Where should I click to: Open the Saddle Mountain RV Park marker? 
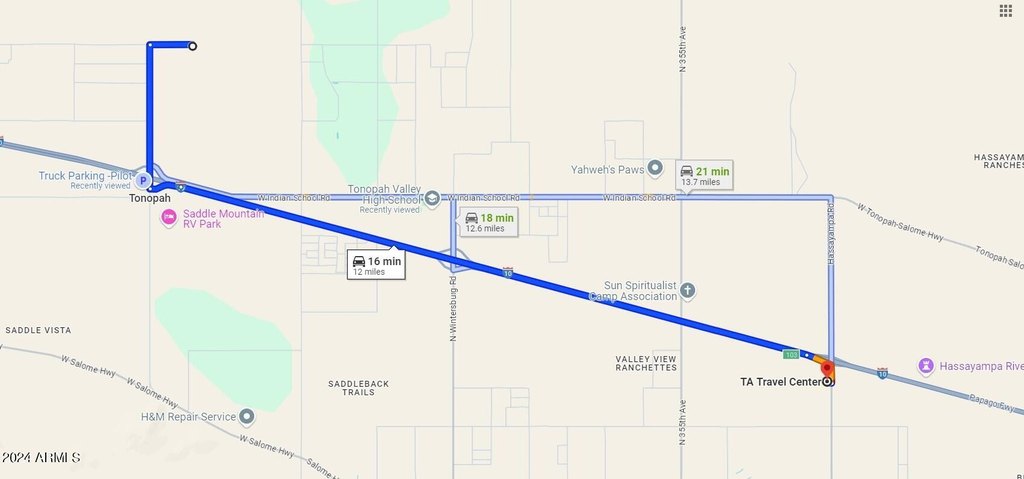click(x=169, y=217)
